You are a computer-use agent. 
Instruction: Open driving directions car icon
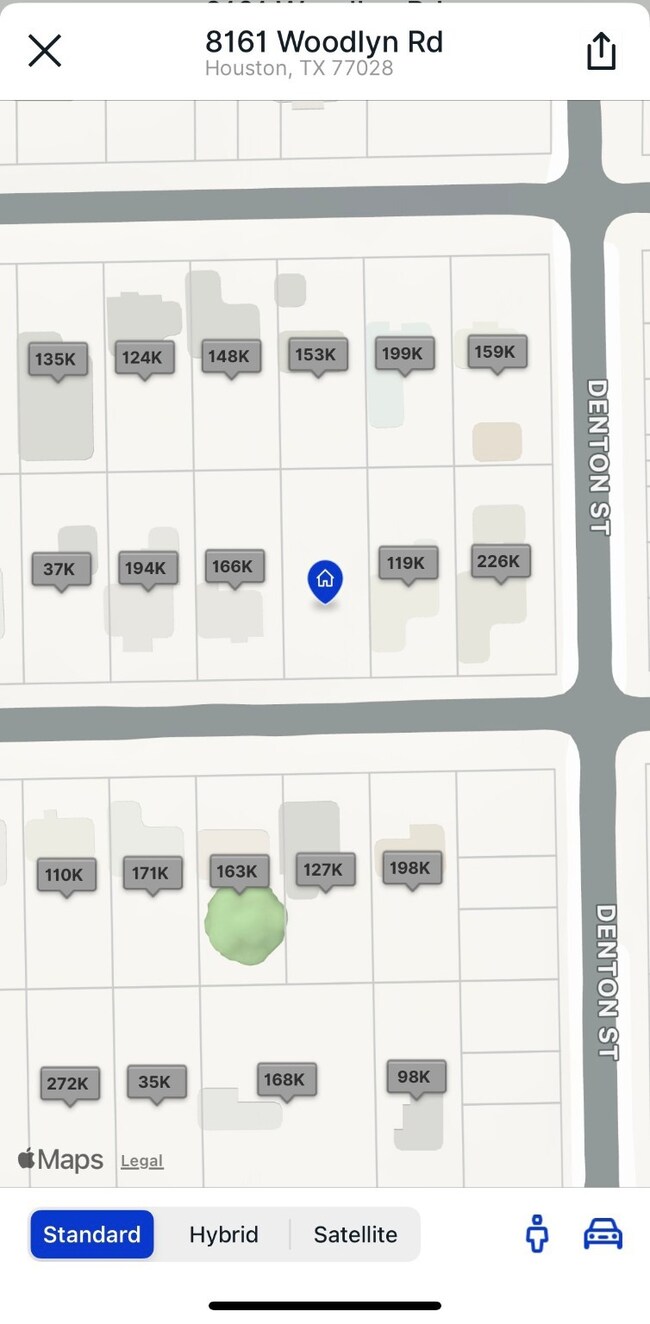pyautogui.click(x=603, y=1234)
